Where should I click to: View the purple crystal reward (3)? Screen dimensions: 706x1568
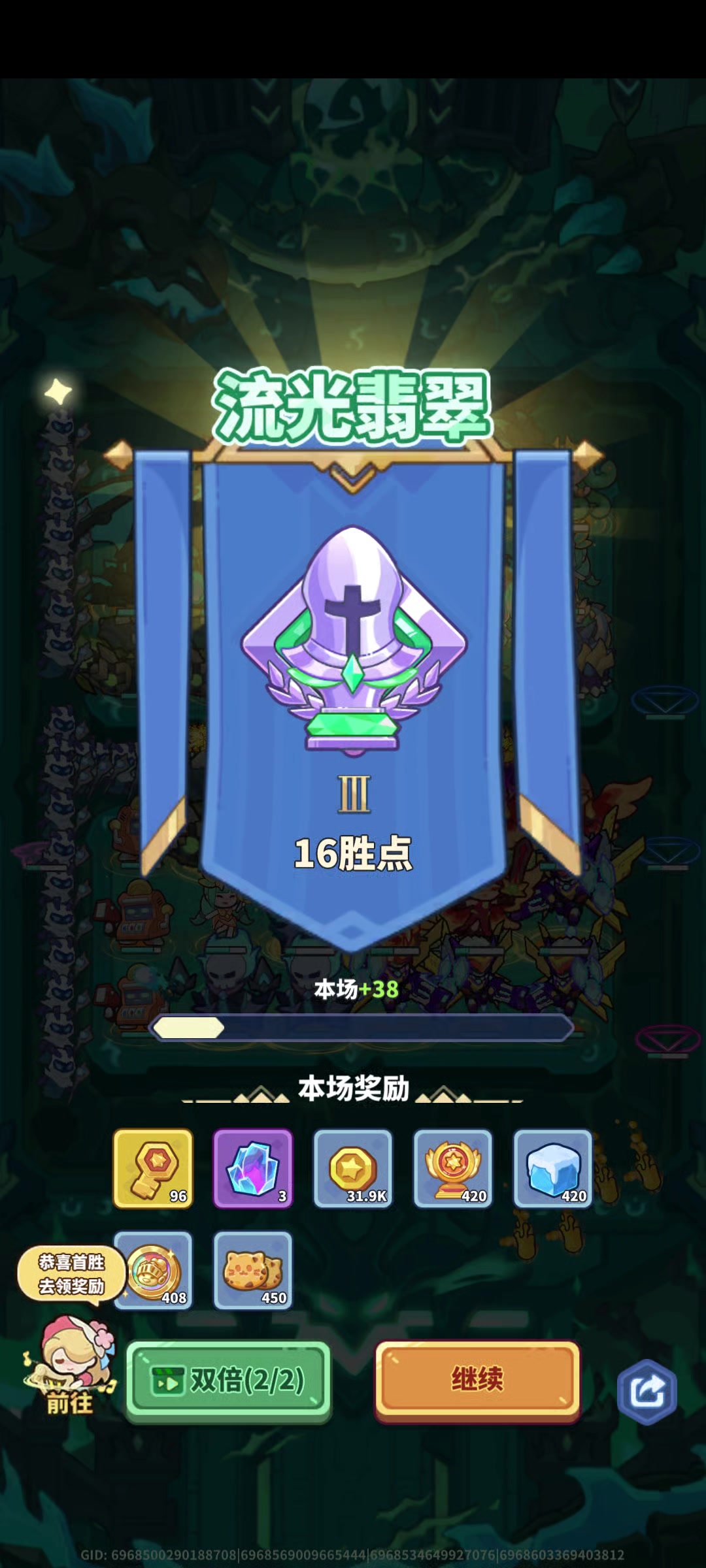point(253,1168)
